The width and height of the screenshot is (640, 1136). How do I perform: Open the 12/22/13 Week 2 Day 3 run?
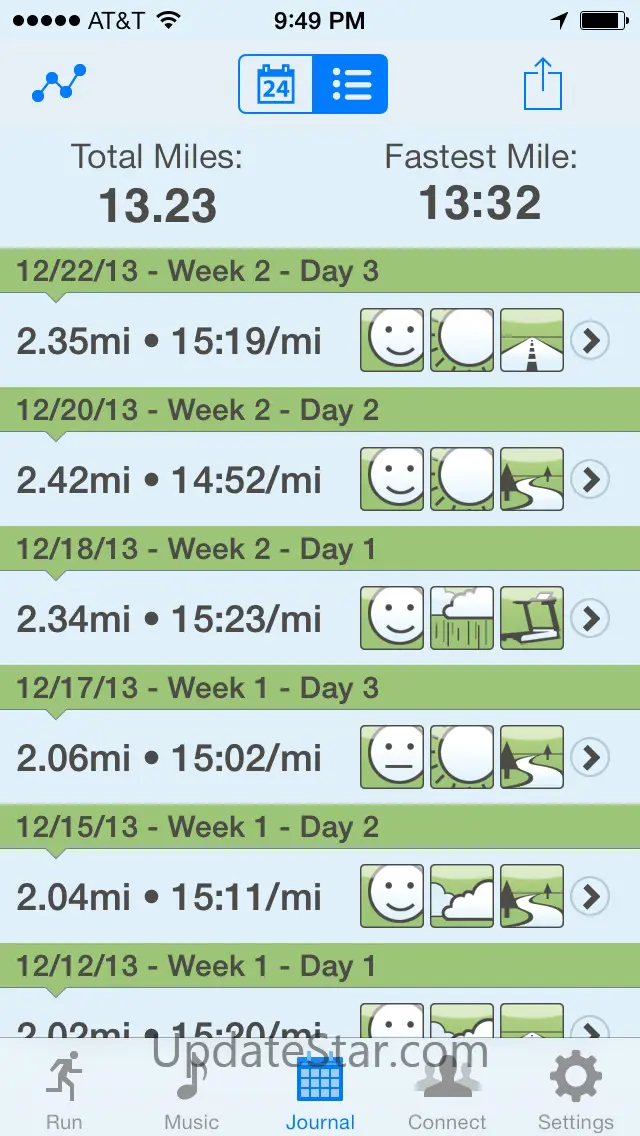click(590, 341)
